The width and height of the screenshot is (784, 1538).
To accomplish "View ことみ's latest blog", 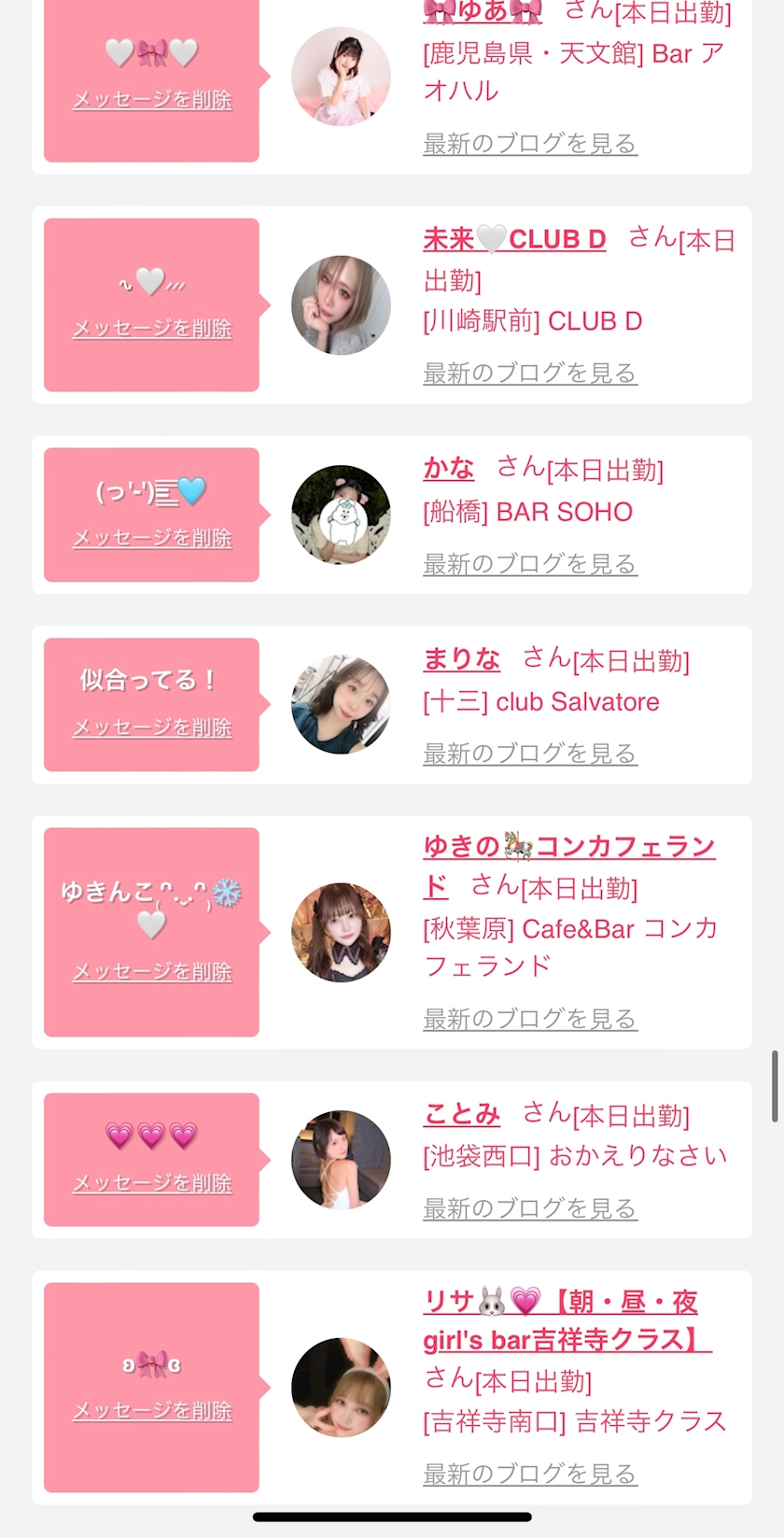I will click(x=529, y=1208).
